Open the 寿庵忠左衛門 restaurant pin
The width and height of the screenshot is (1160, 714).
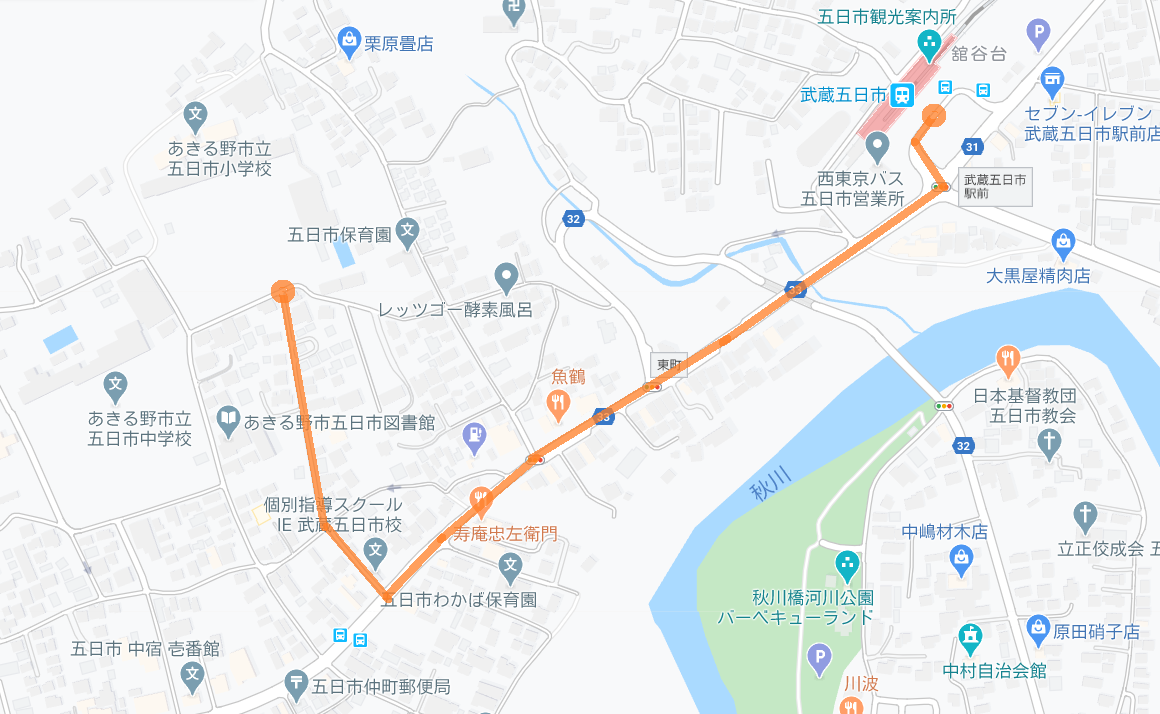click(x=481, y=499)
